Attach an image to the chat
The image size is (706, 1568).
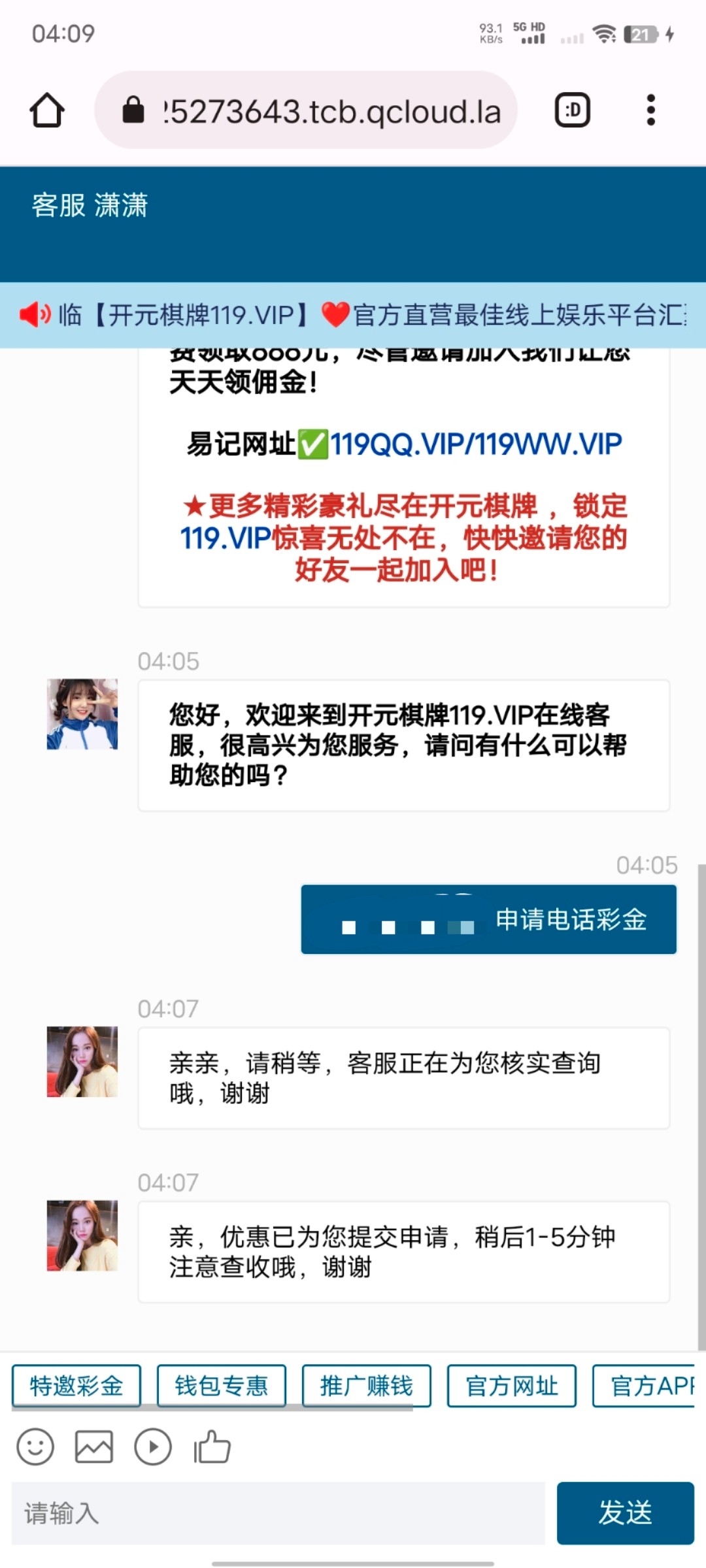click(94, 1447)
